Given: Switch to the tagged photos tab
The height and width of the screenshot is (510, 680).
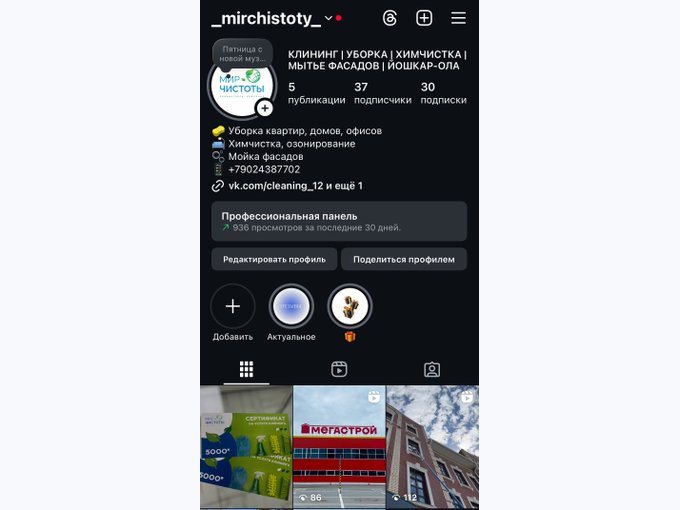Looking at the screenshot, I should click(432, 369).
